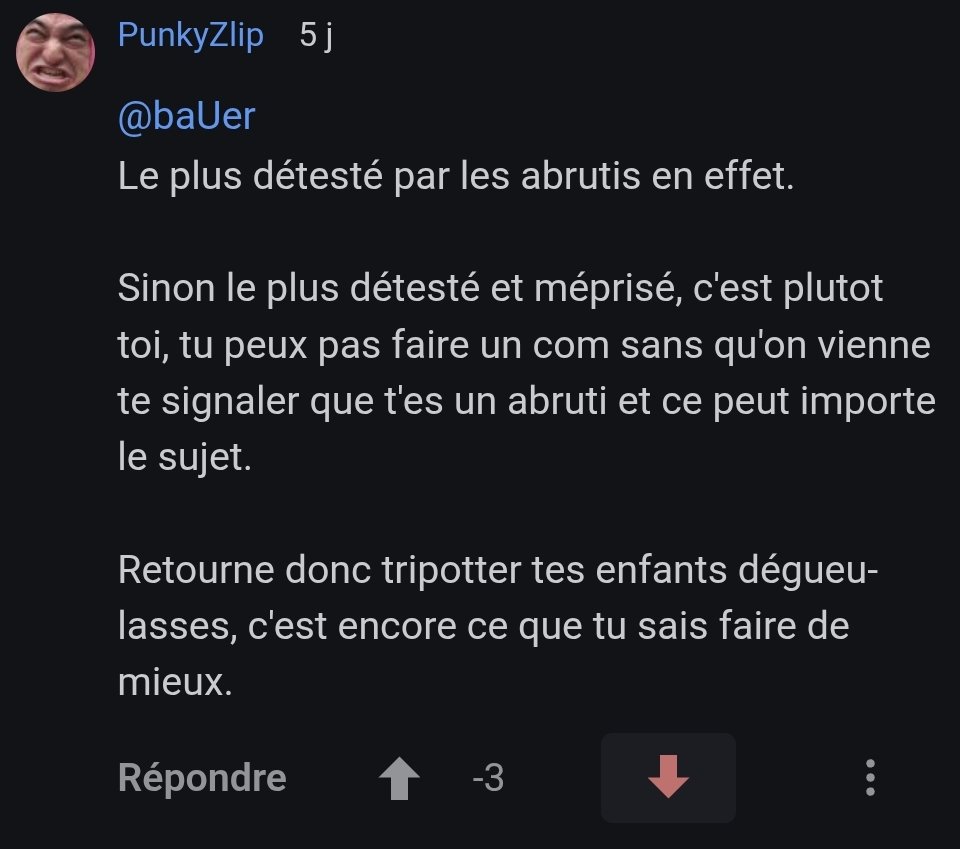Open the @baUer mention
Viewport: 960px width, 849px height.
click(x=187, y=117)
